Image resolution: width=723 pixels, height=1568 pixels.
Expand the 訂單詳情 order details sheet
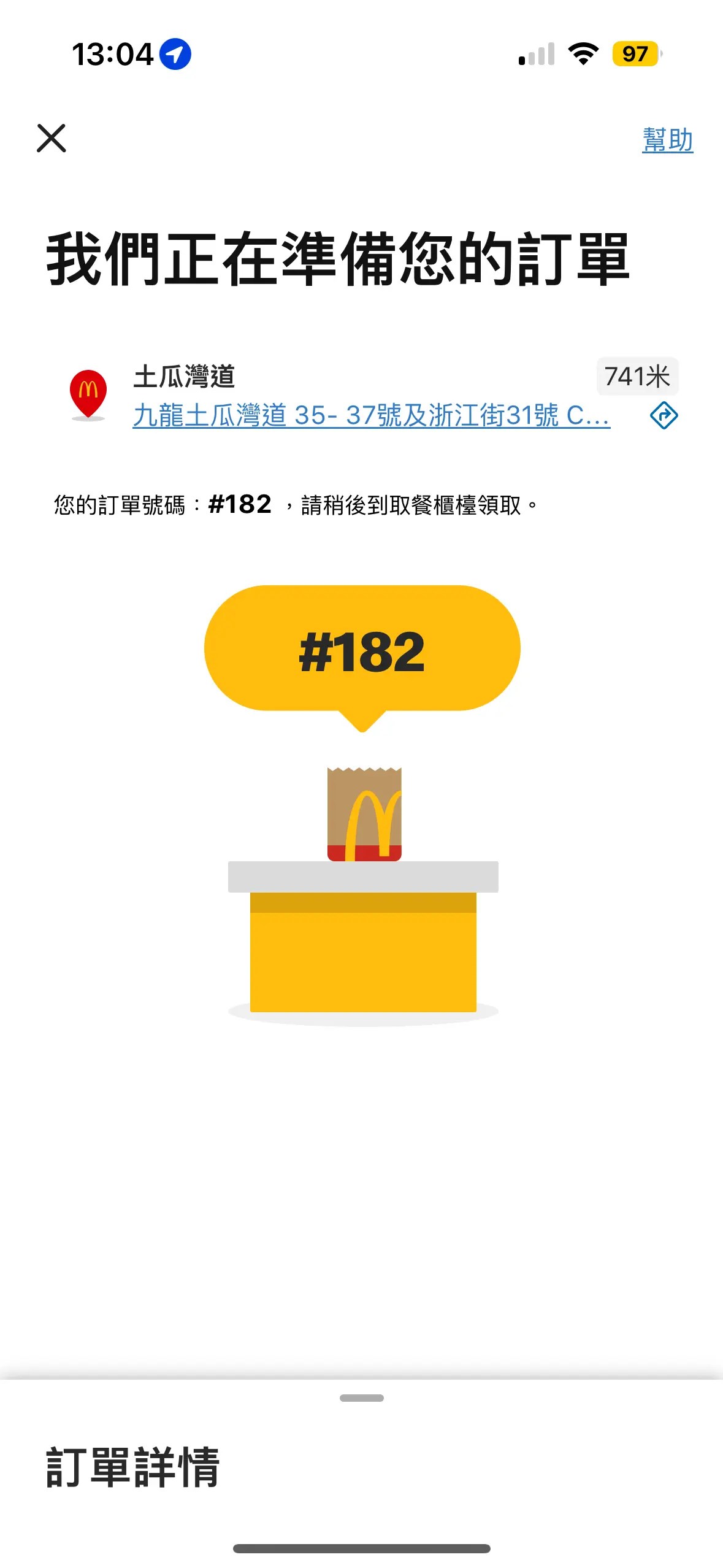tap(361, 1398)
